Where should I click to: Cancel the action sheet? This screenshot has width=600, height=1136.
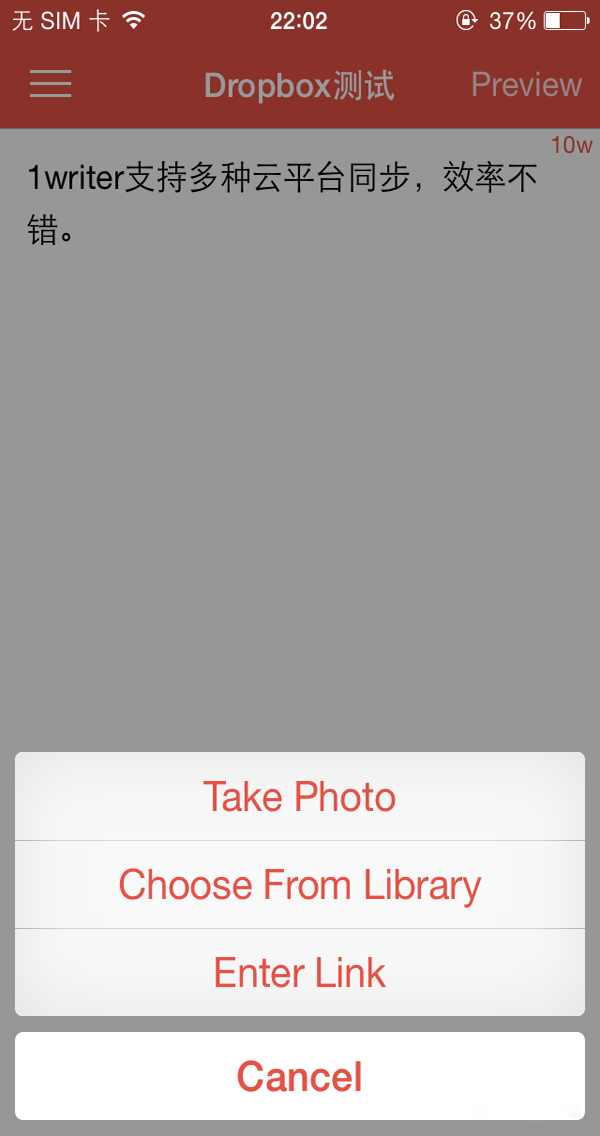[x=300, y=1076]
